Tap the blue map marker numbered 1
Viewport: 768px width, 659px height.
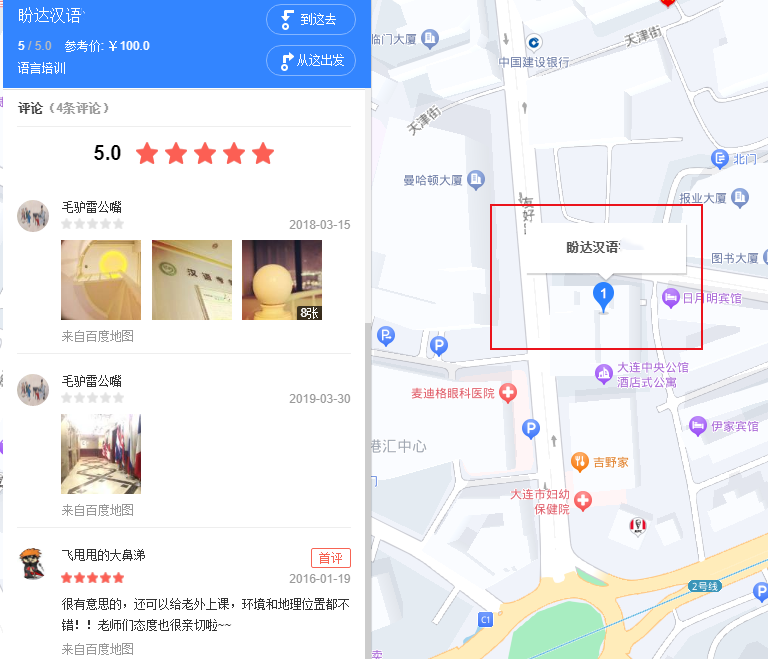coord(603,295)
